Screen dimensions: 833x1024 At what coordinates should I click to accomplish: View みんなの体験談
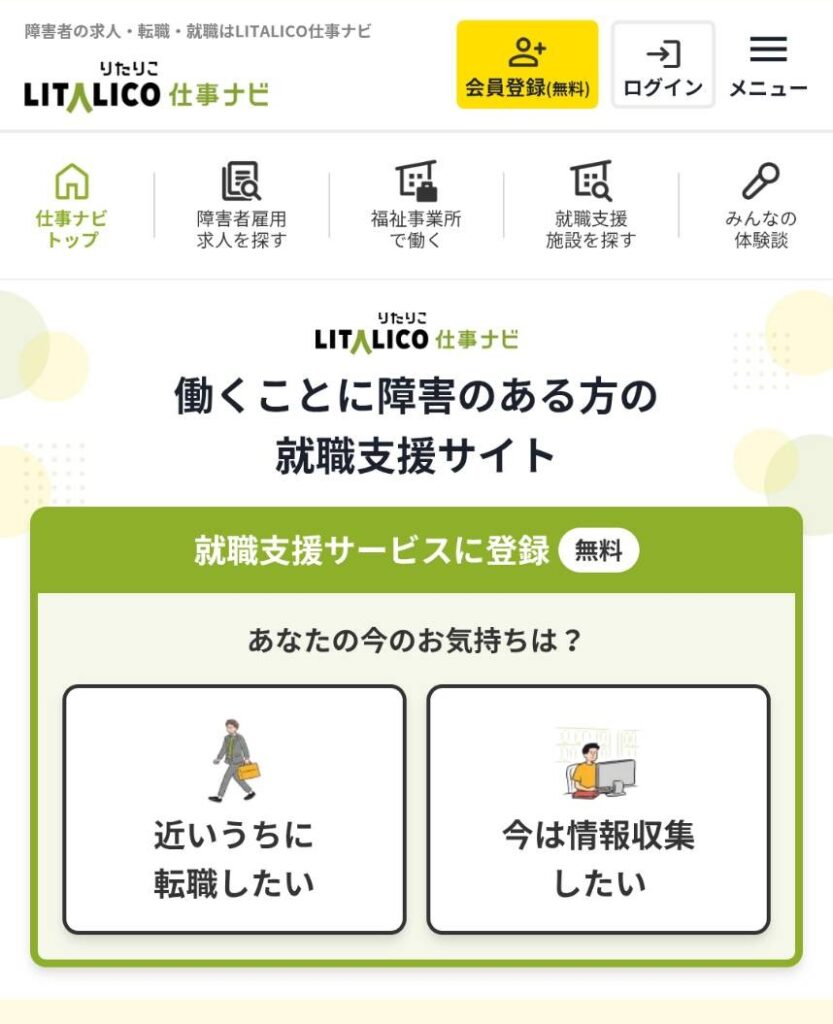[x=760, y=206]
